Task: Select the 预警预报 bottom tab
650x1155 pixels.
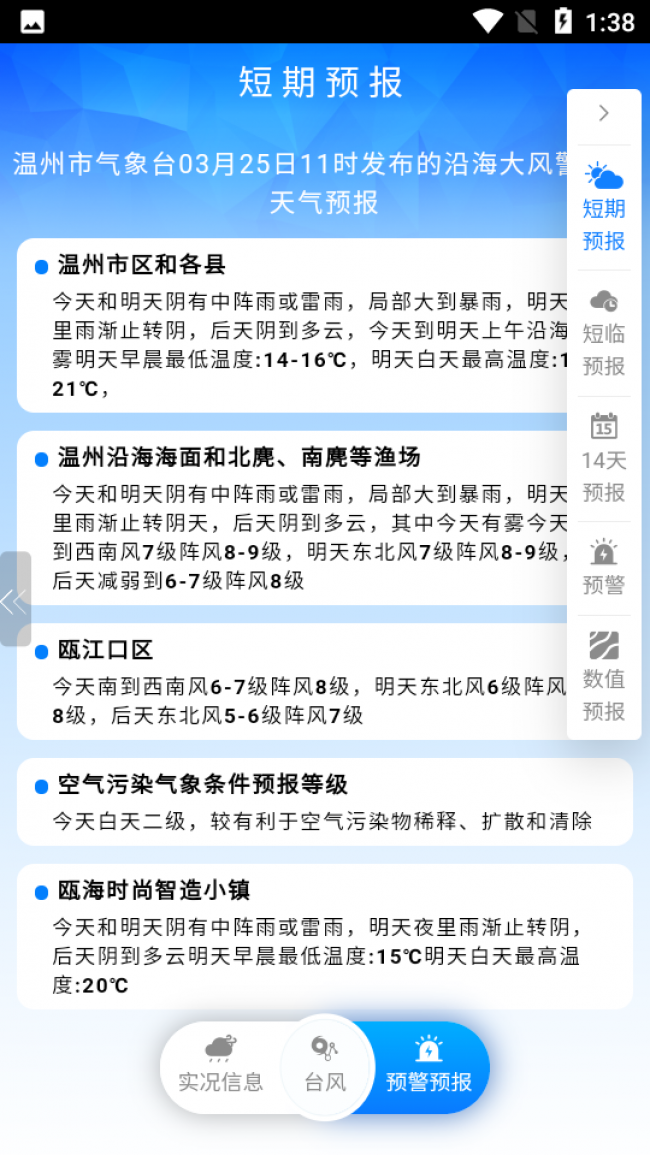Action: 429,1066
